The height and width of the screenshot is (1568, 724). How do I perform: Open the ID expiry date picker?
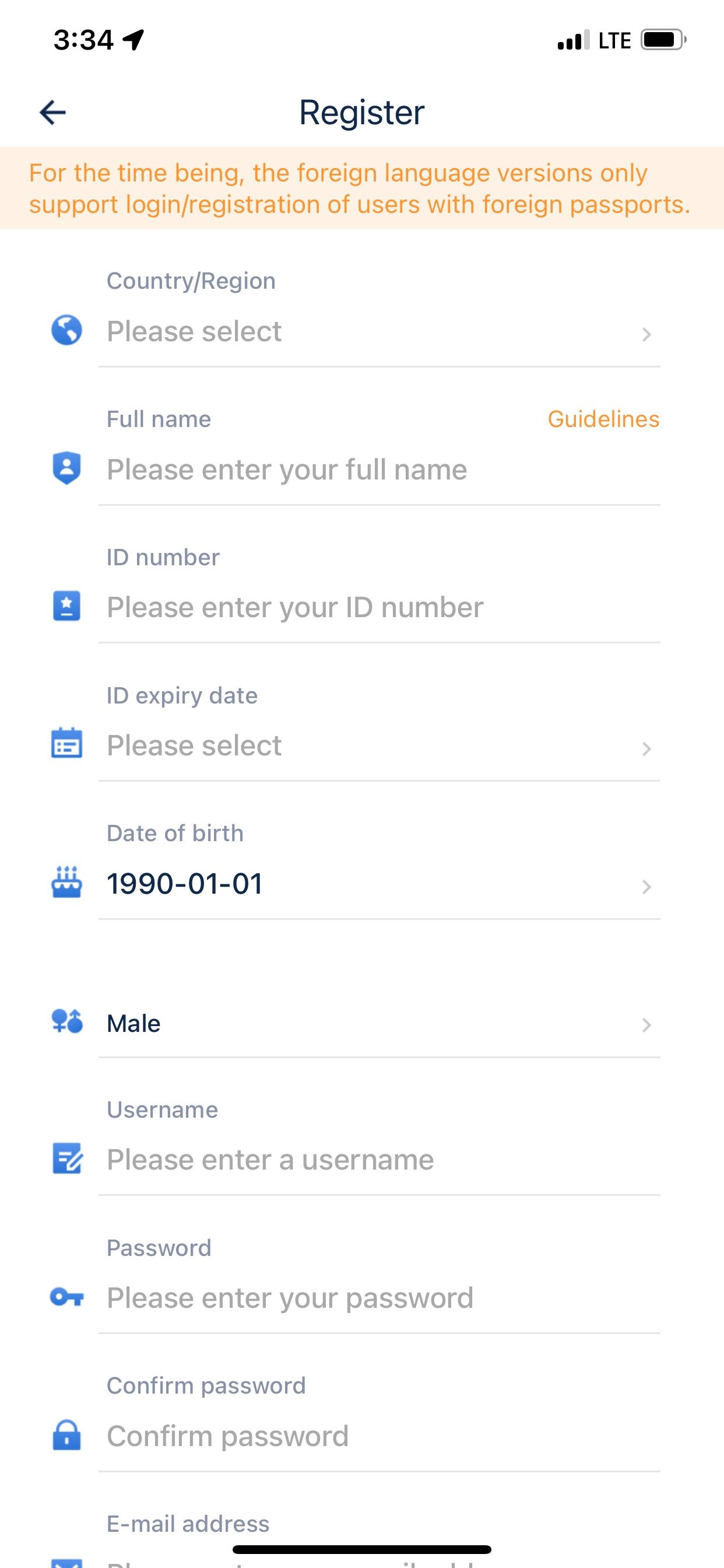coord(365,744)
